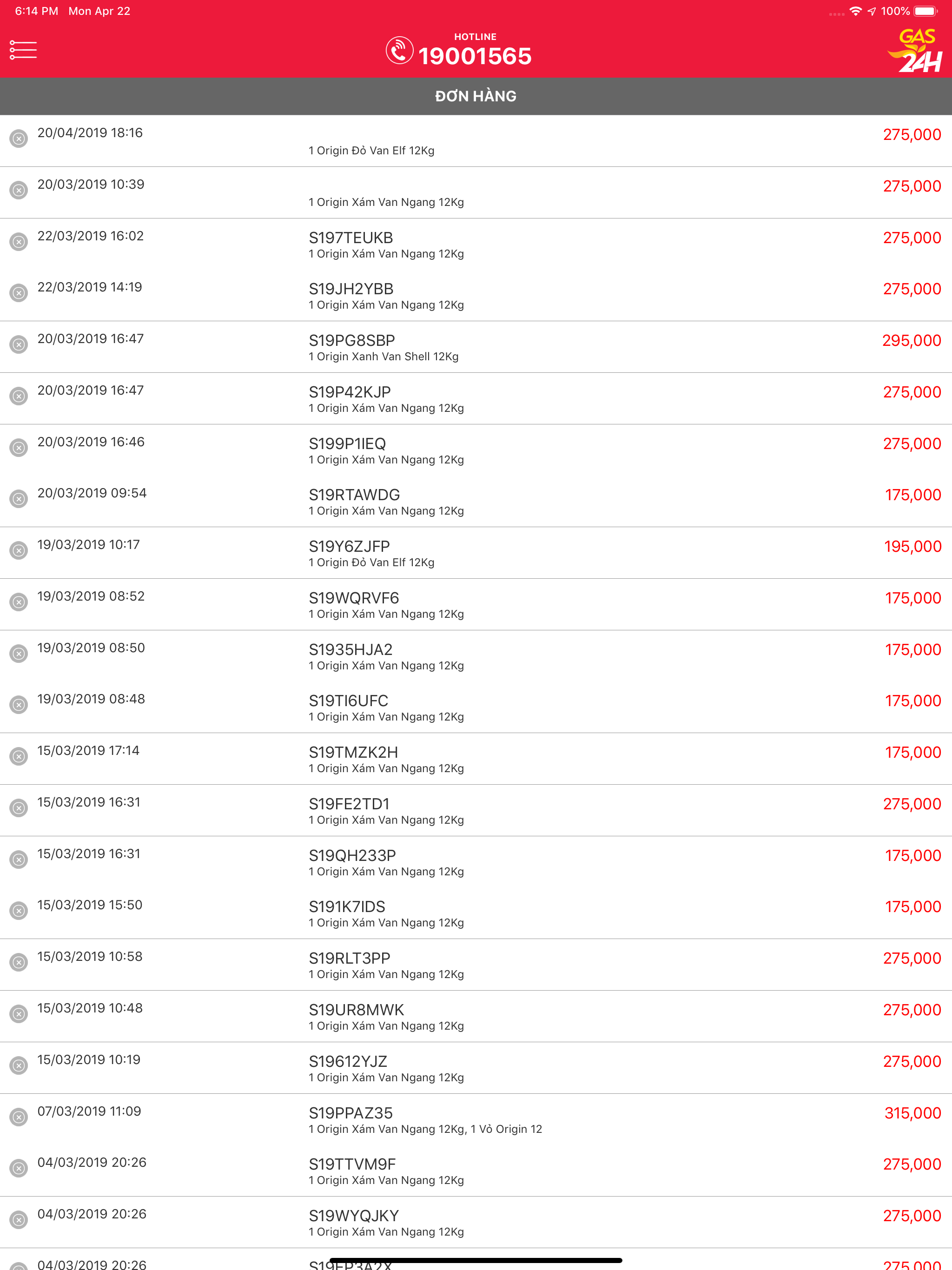Tap the cancel icon next to order S19FE2TD1
Viewport: 952px width, 1270px height.
click(x=19, y=809)
